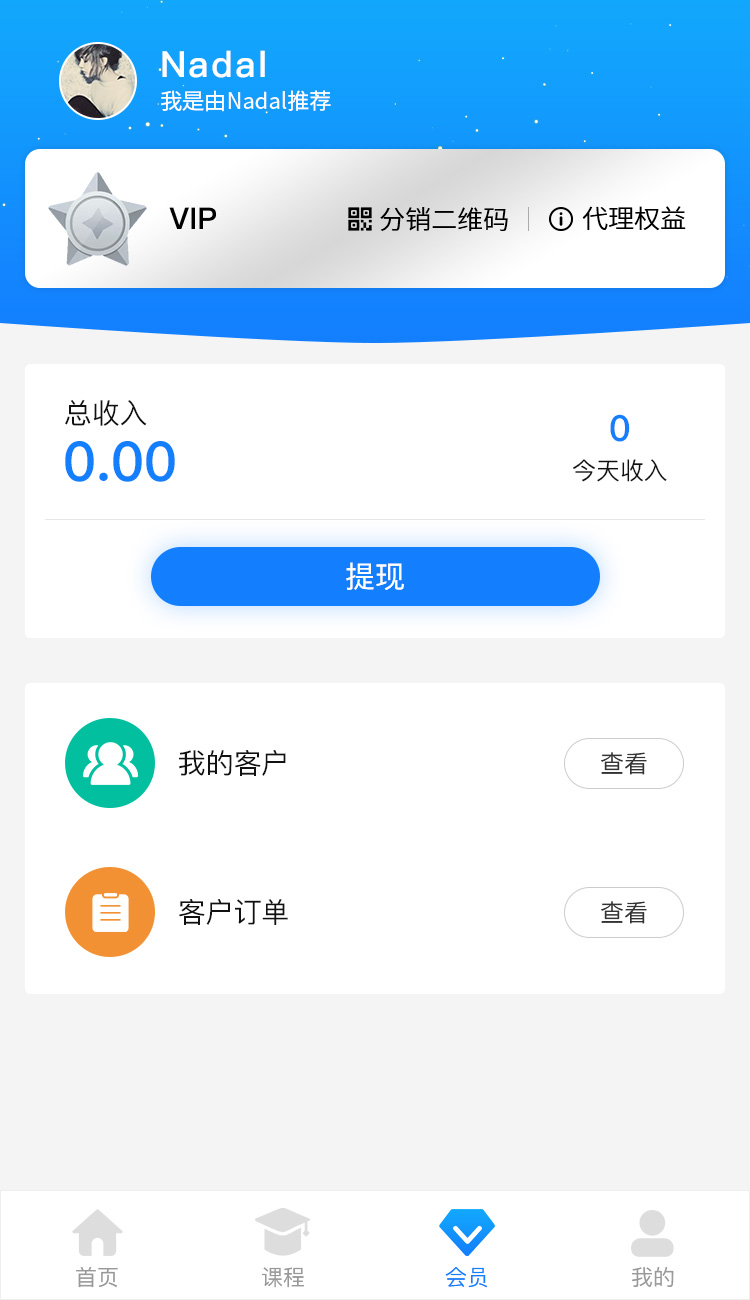Image resolution: width=750 pixels, height=1300 pixels.
Task: Open the 分销二维码 distribution QR code
Action: point(428,219)
